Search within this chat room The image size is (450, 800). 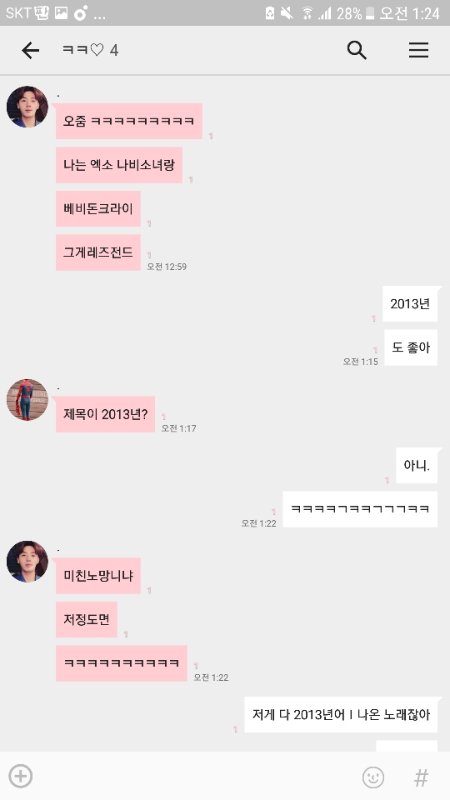coord(357,50)
